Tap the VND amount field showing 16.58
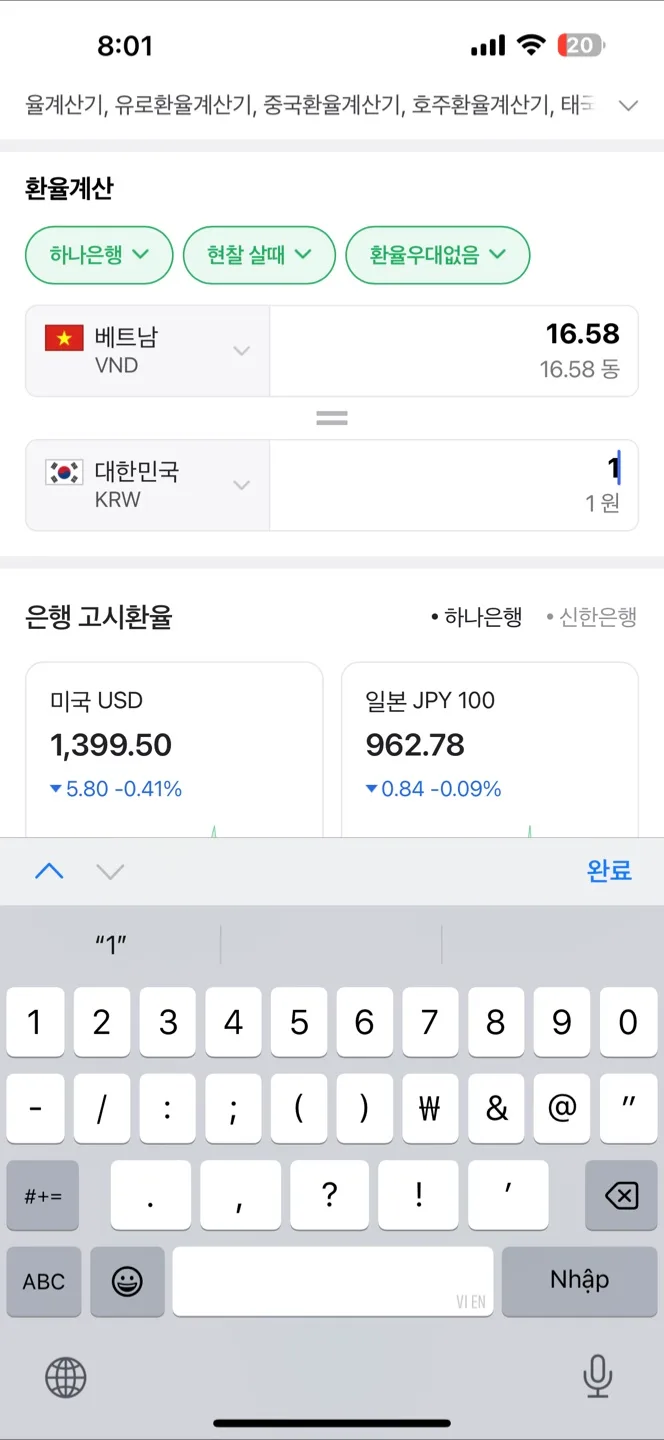The height and width of the screenshot is (1440, 664). coord(453,351)
